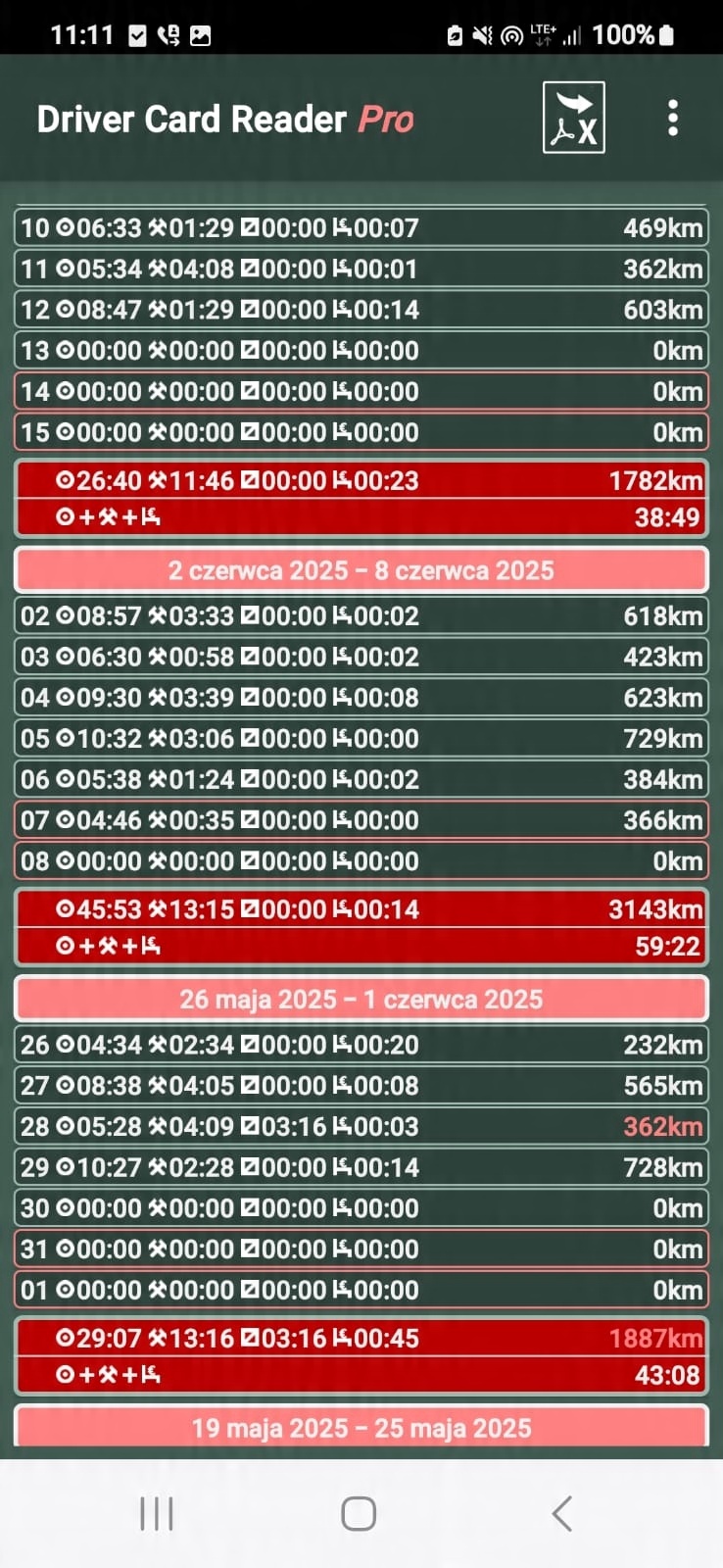Open the three-dot overflow menu

point(672,118)
